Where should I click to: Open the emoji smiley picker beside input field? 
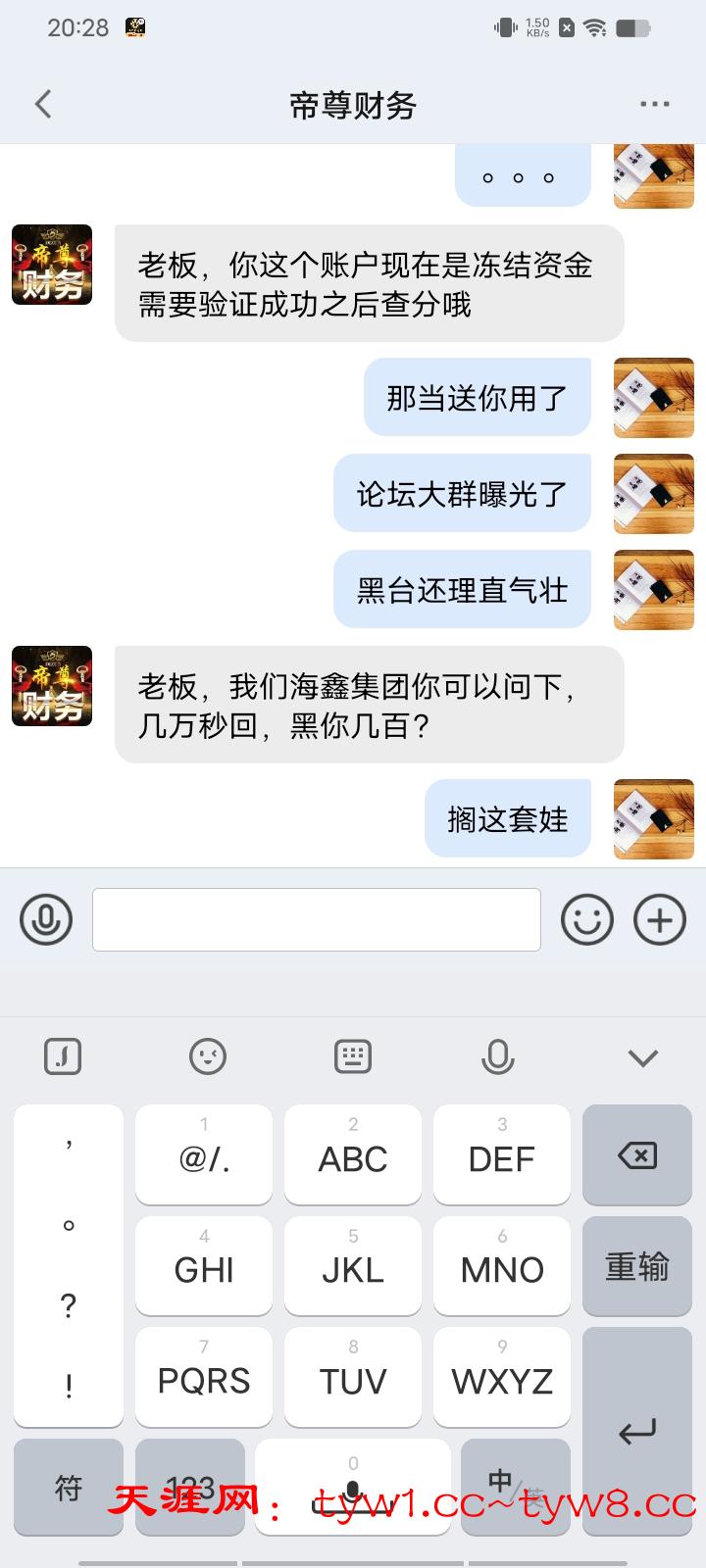click(587, 919)
